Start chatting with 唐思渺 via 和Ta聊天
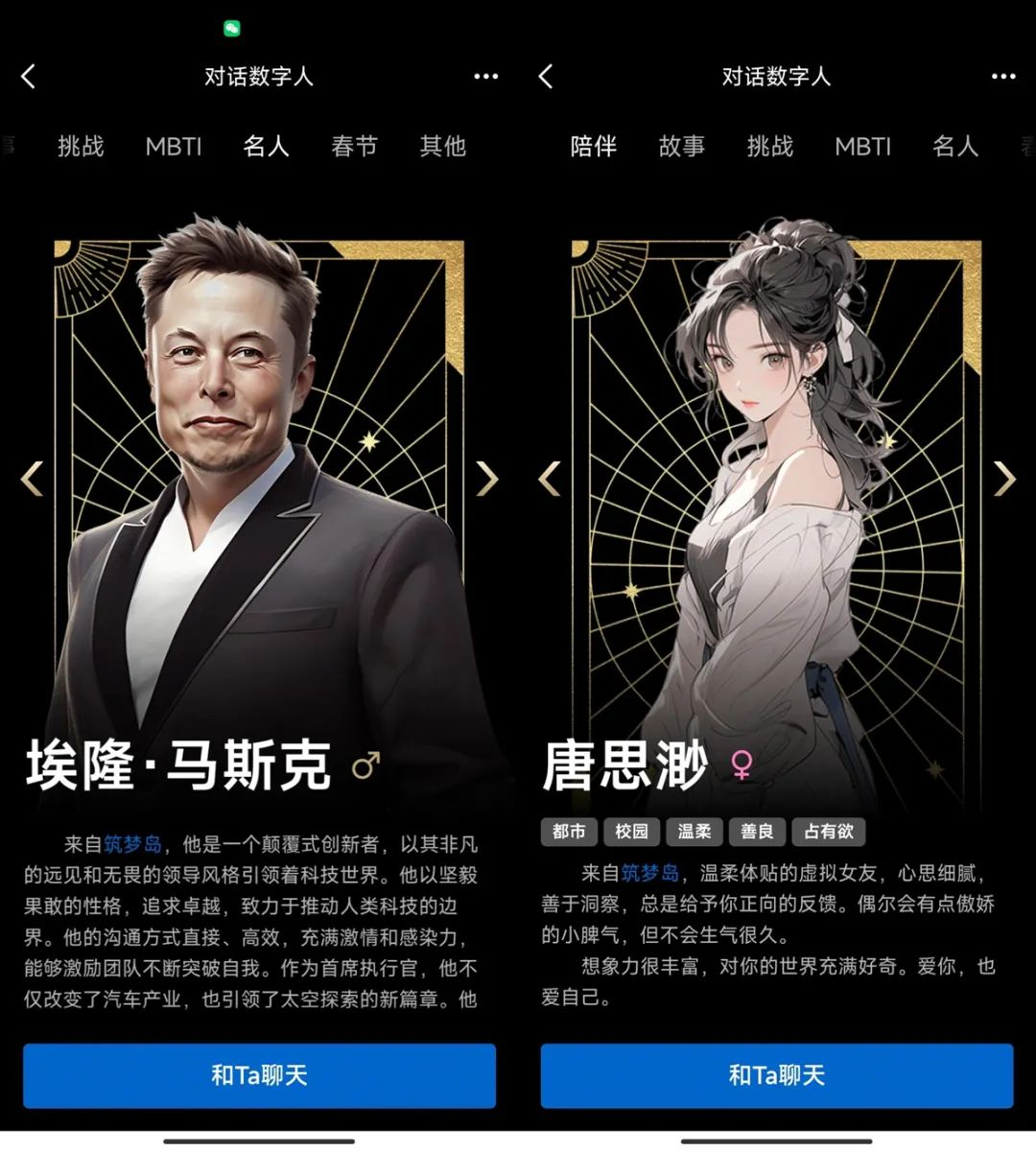The height and width of the screenshot is (1152, 1036). [776, 1075]
